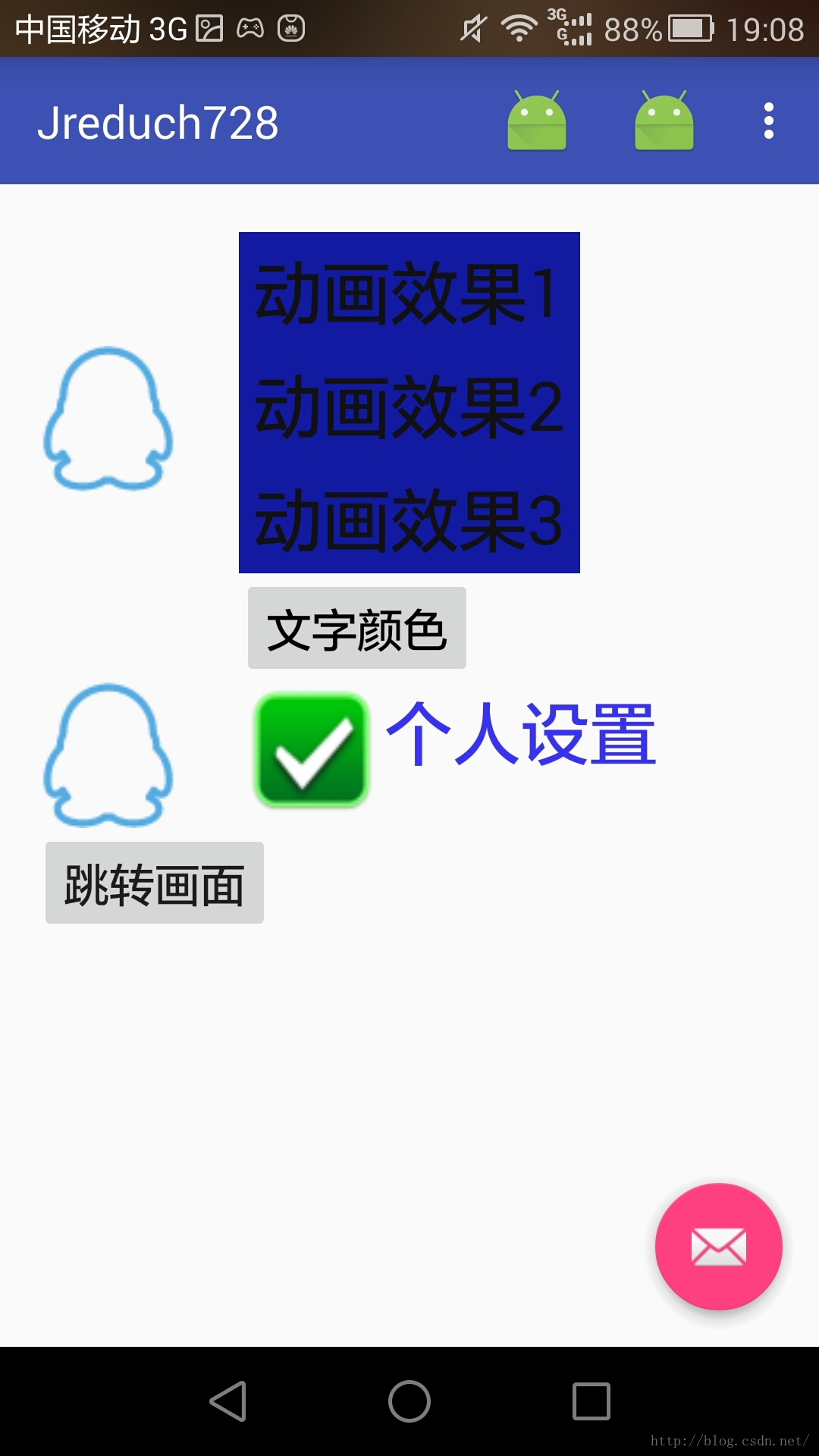Tap the 跳转画面 button
Image resolution: width=819 pixels, height=1456 pixels.
[x=155, y=883]
